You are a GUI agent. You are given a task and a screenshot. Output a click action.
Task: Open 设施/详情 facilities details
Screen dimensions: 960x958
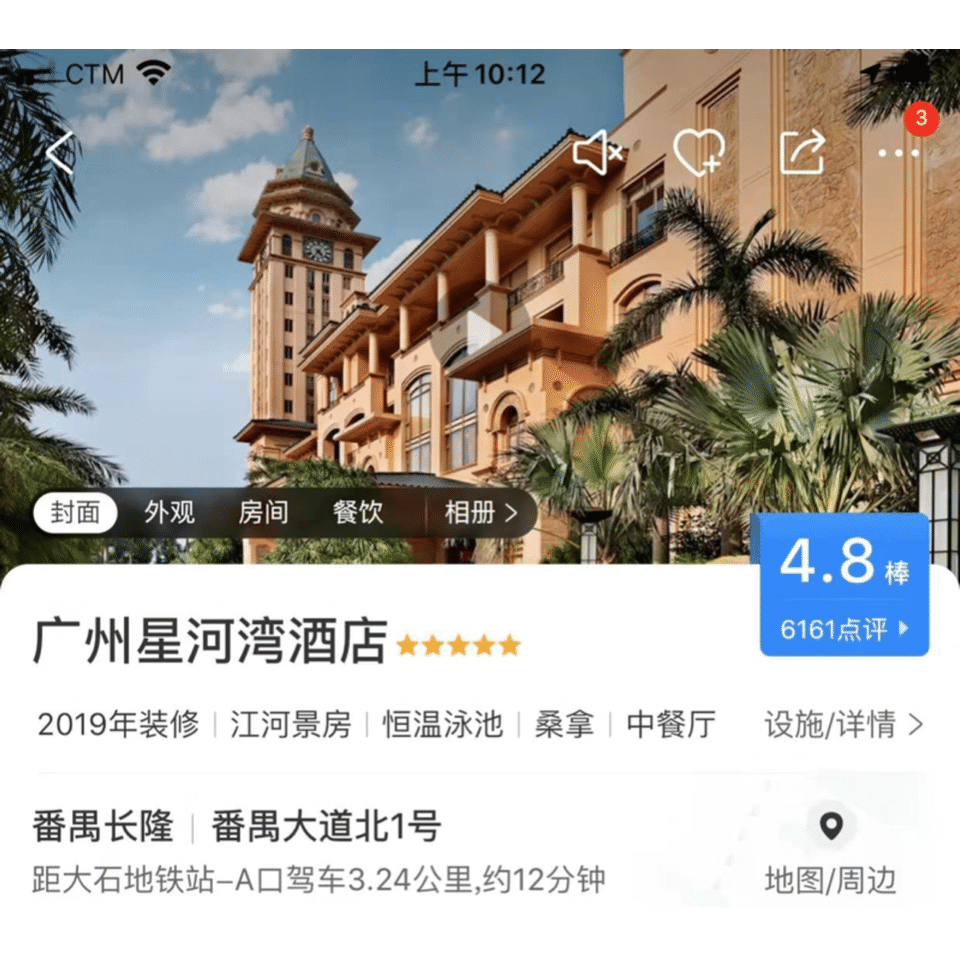pyautogui.click(x=843, y=724)
